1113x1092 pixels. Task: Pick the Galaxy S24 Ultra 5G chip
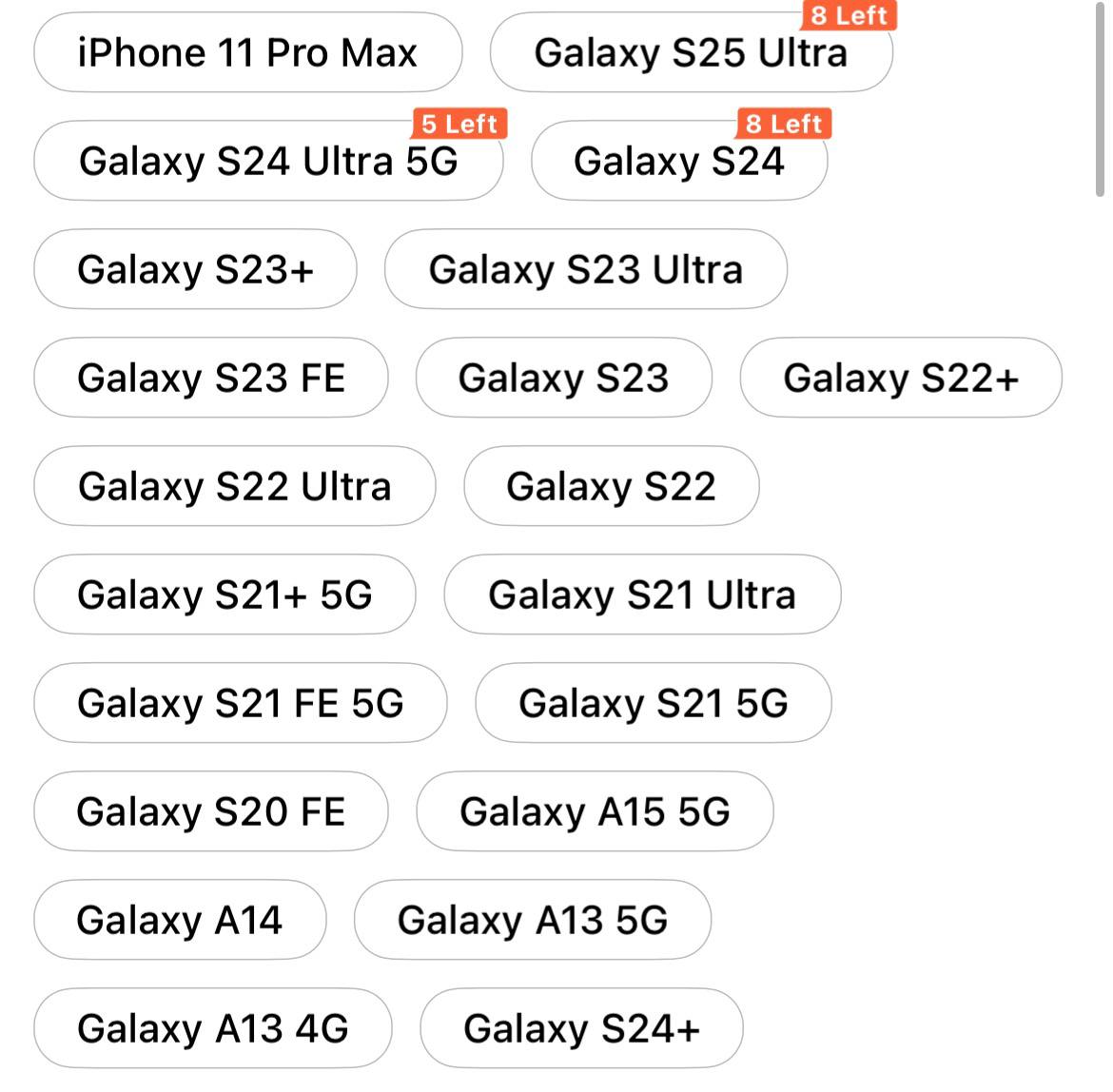(268, 161)
